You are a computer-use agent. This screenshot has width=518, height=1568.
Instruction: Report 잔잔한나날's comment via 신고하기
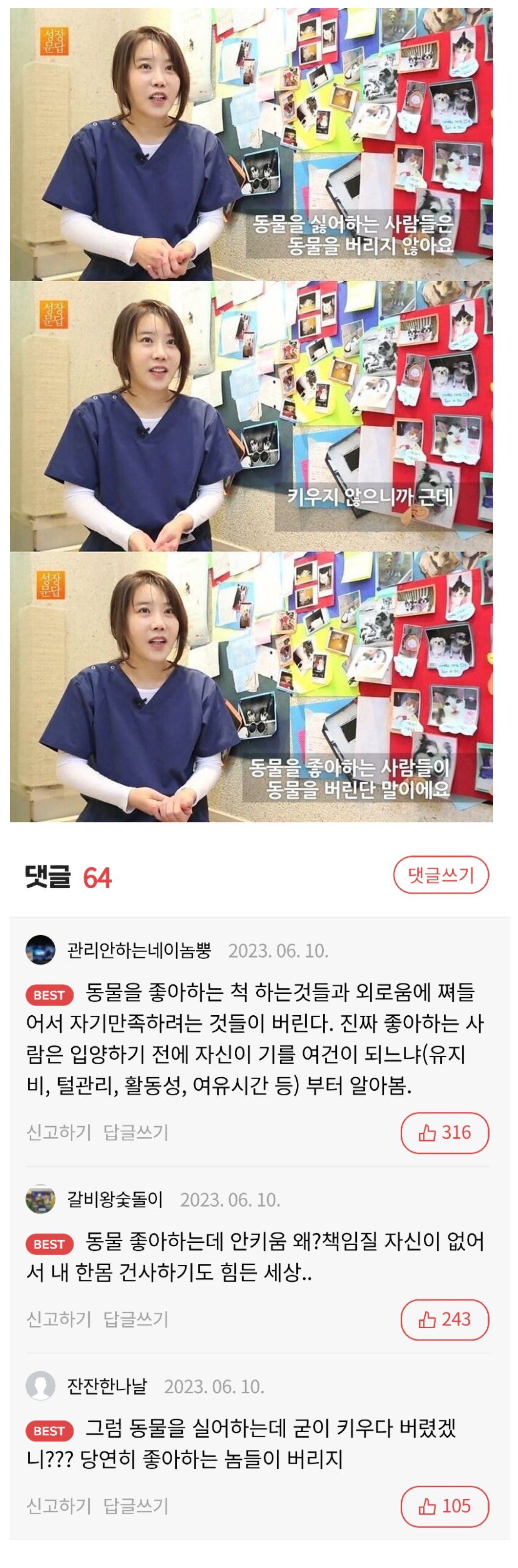tap(59, 1506)
